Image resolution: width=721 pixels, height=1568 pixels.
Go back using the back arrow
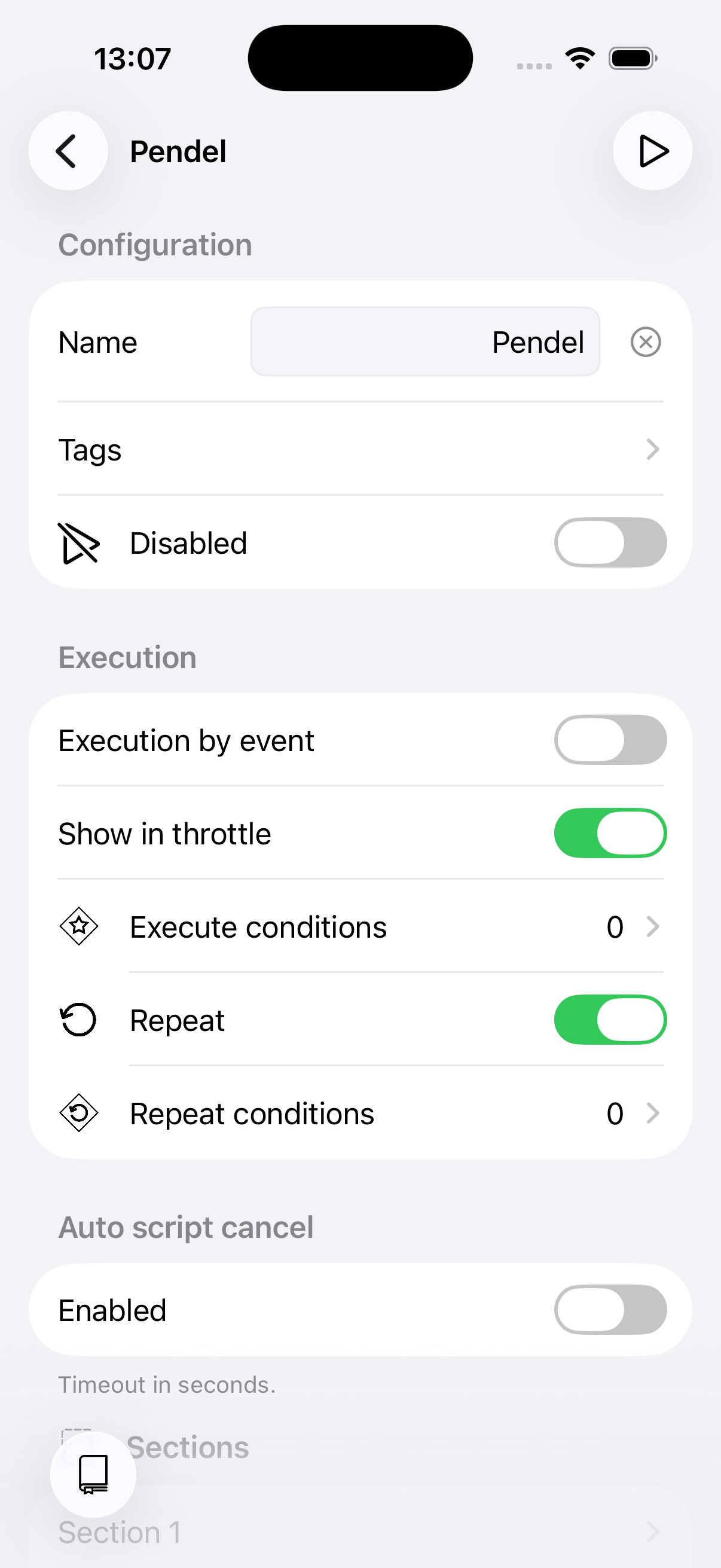(68, 151)
